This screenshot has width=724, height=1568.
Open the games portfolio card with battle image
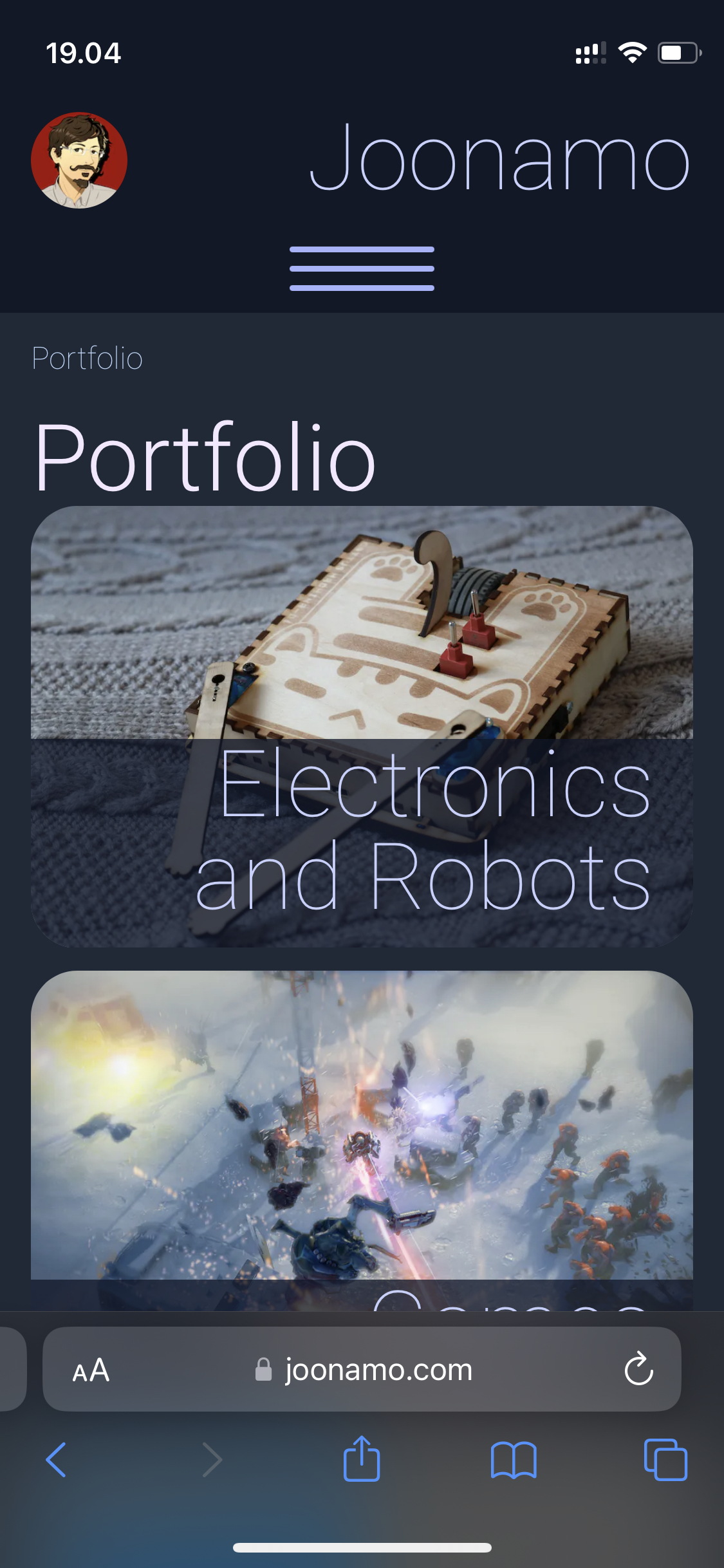(362, 1133)
